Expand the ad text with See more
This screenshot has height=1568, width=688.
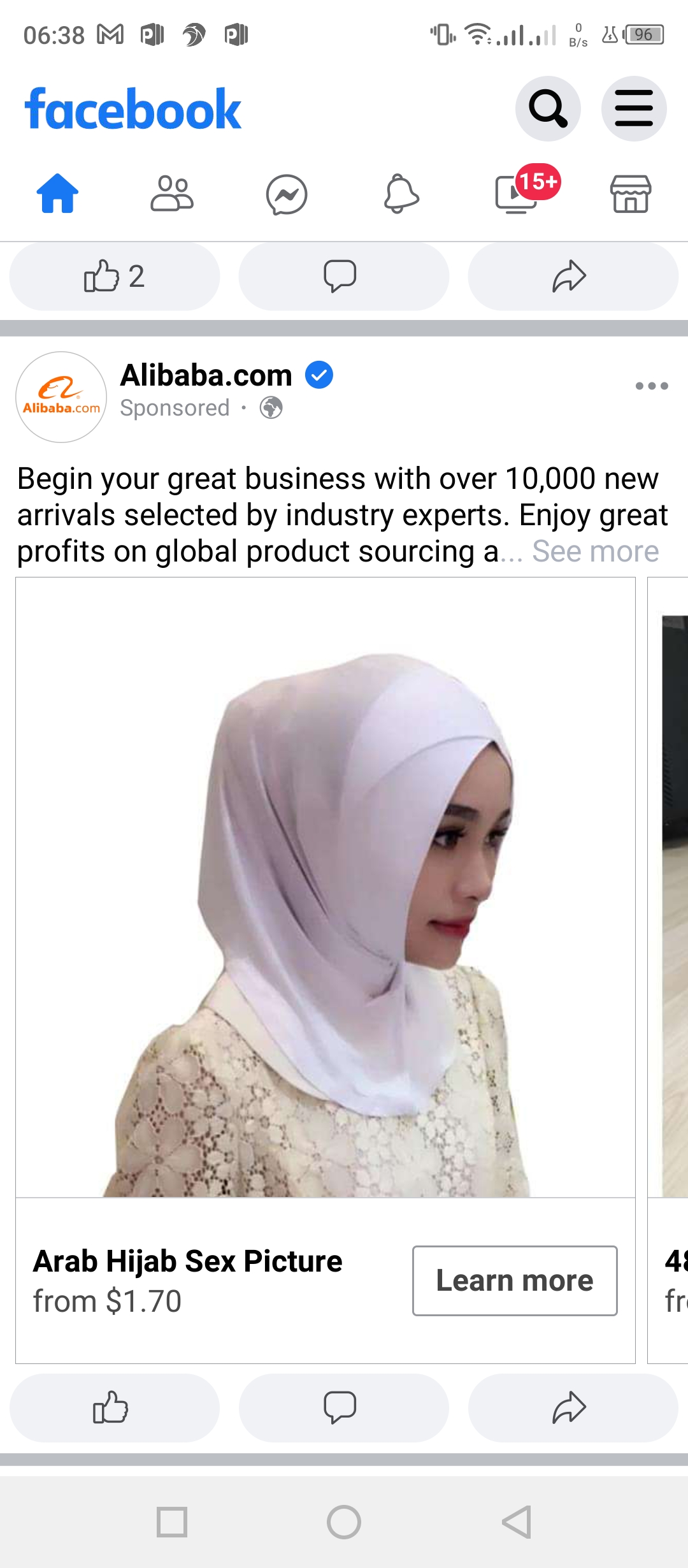click(x=595, y=551)
